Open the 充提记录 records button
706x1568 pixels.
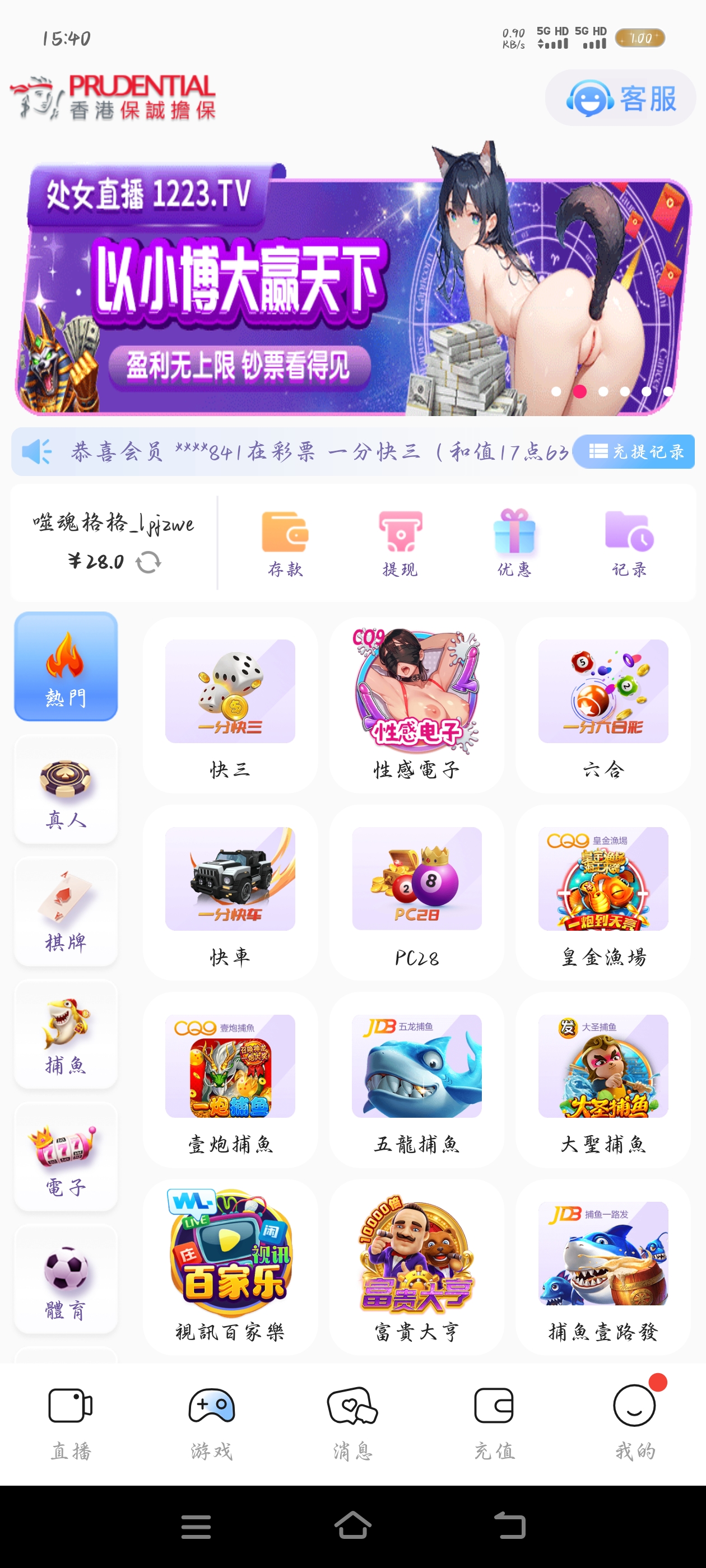pyautogui.click(x=634, y=452)
